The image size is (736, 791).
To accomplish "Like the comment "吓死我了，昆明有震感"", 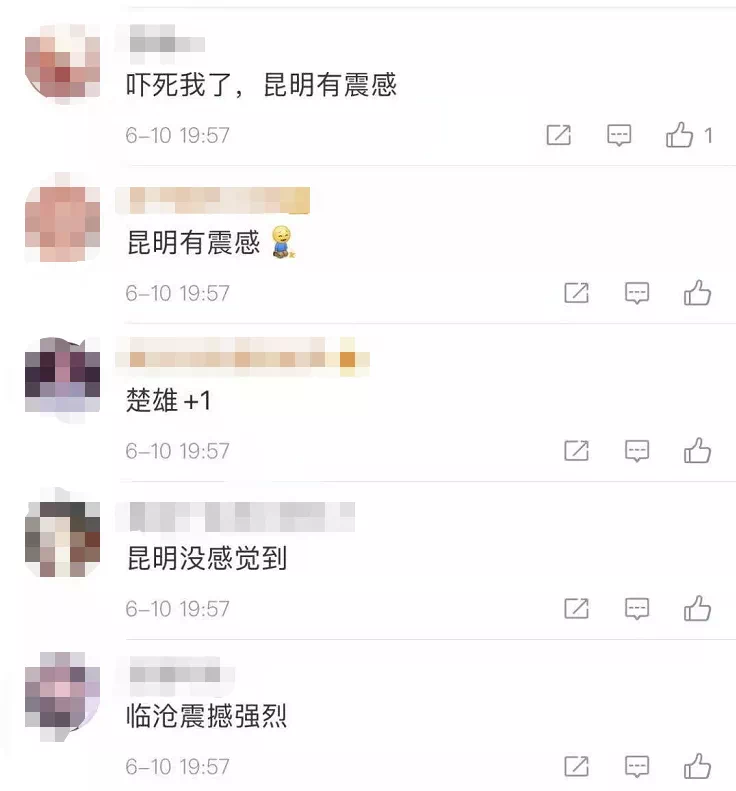I will 680,135.
